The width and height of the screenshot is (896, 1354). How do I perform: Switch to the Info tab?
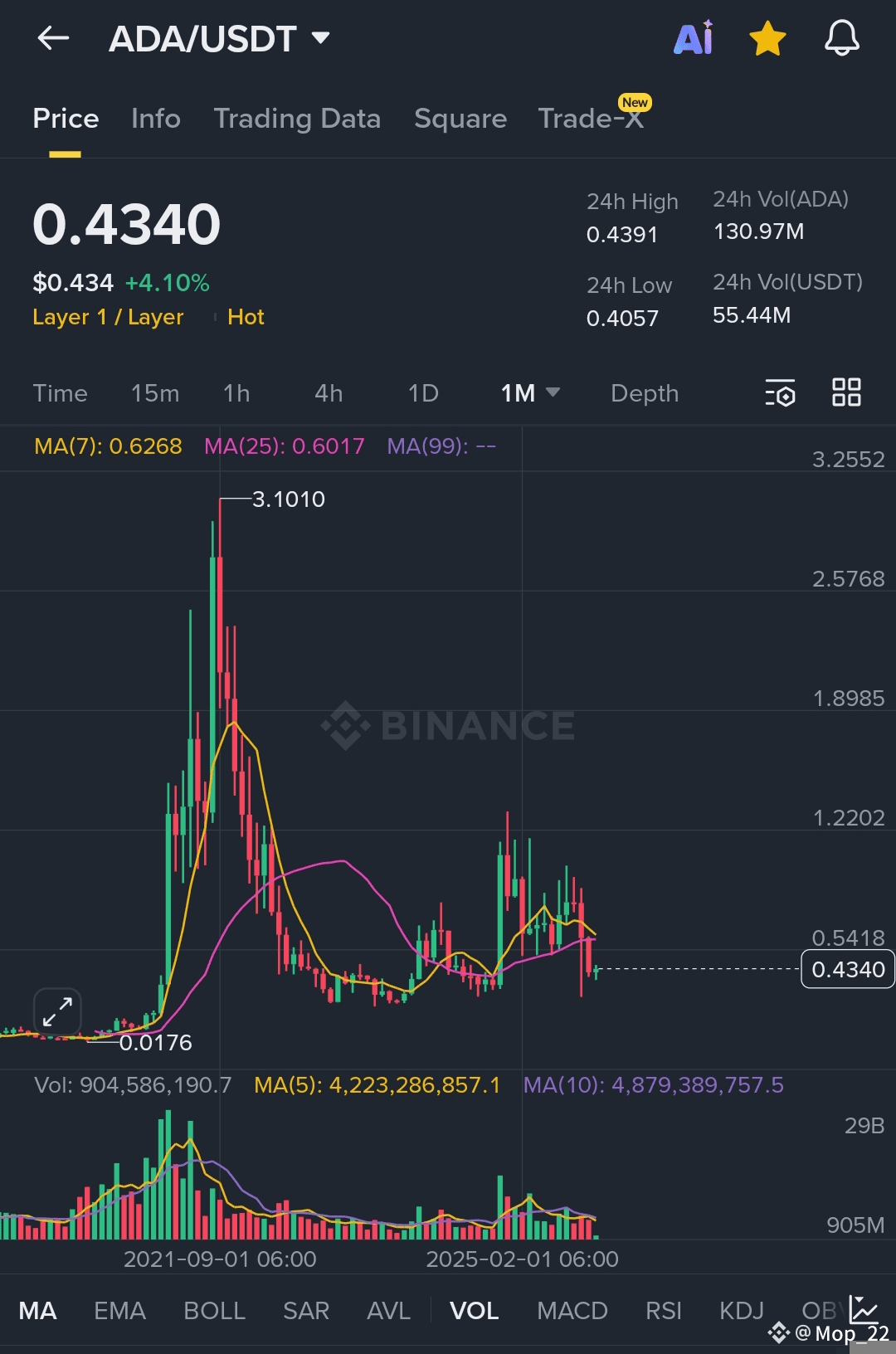point(155,119)
